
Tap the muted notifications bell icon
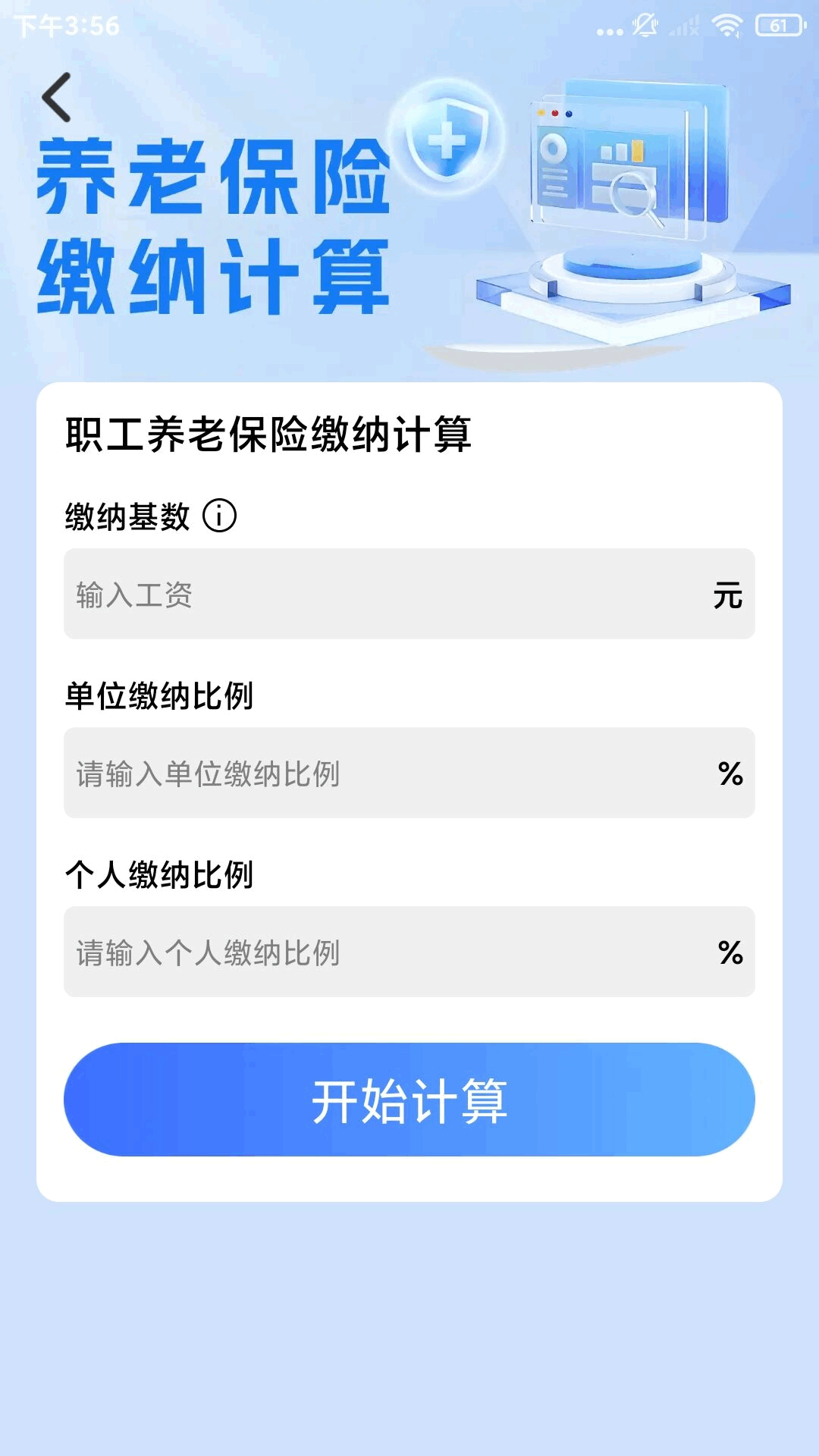(x=644, y=25)
